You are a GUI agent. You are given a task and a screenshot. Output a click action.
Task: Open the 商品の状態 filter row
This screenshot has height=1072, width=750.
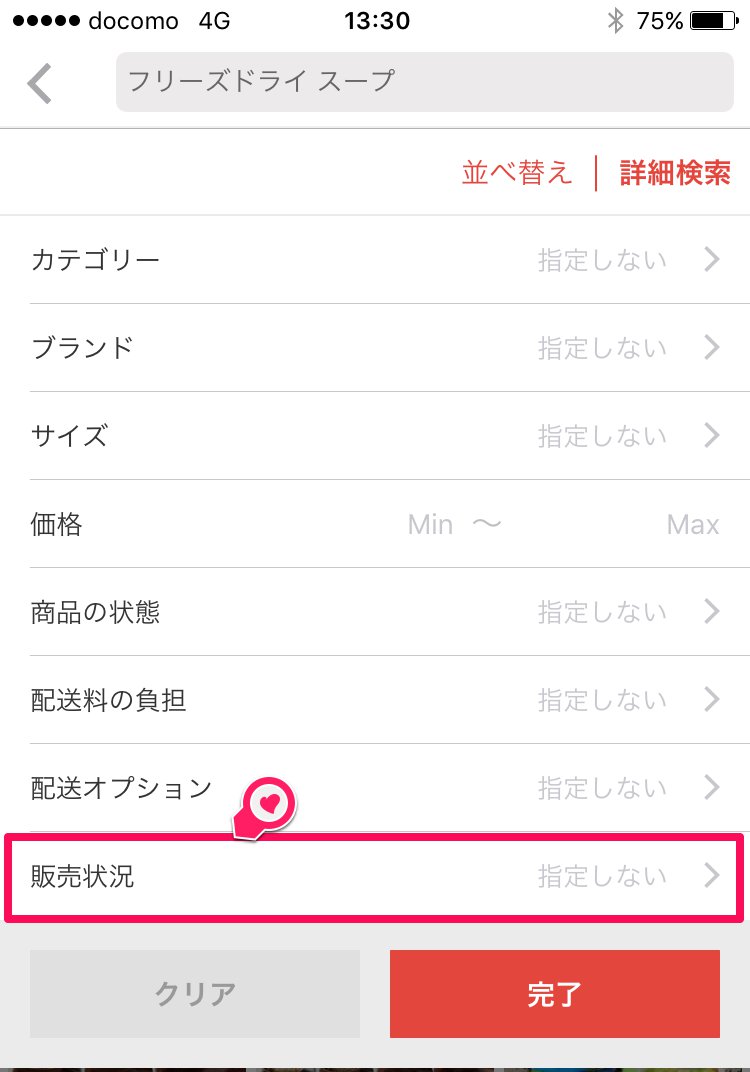pyautogui.click(x=375, y=612)
